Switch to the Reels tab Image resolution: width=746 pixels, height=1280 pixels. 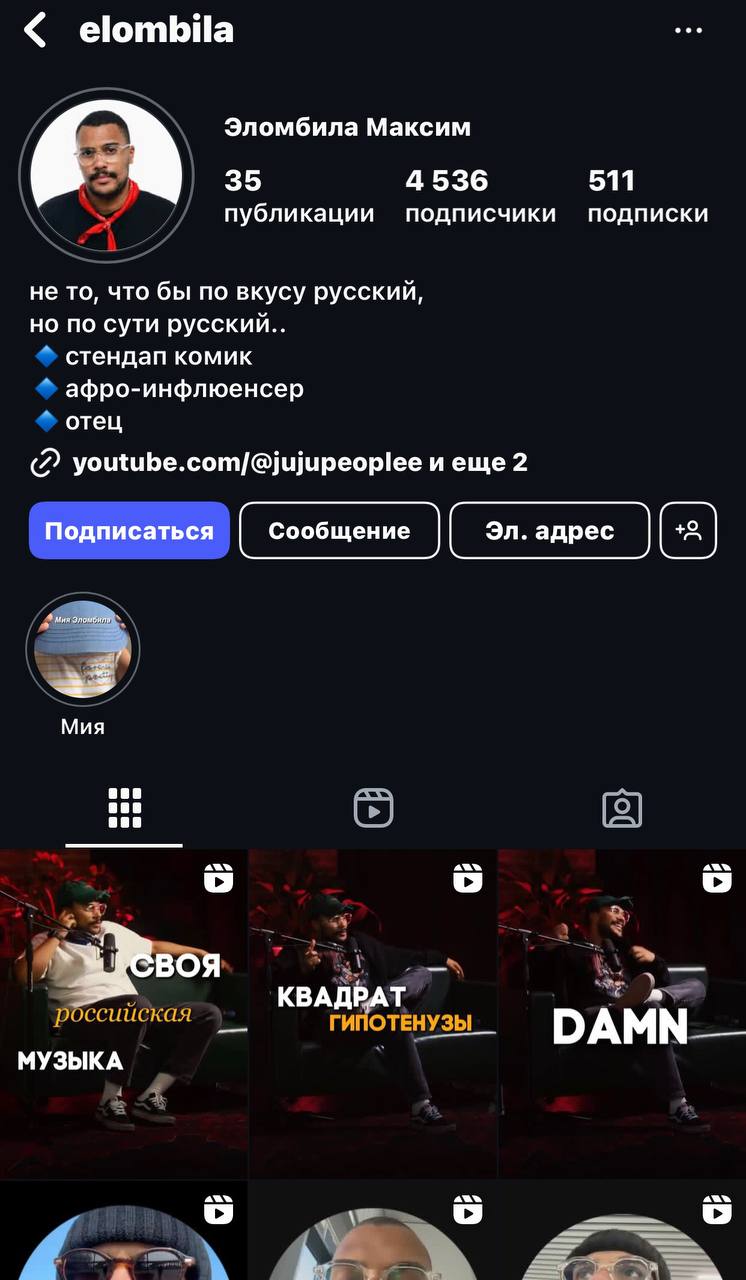click(x=373, y=808)
